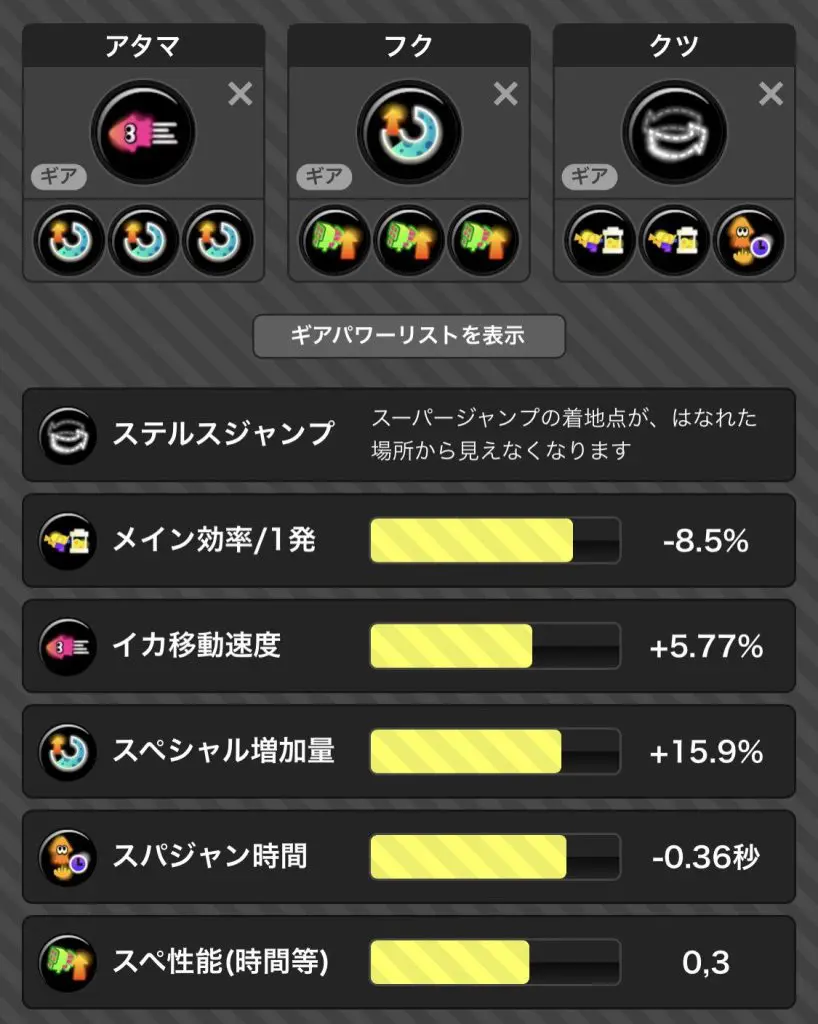818x1024 pixels.
Task: Remove the クツ gear with its X
Action: click(771, 94)
